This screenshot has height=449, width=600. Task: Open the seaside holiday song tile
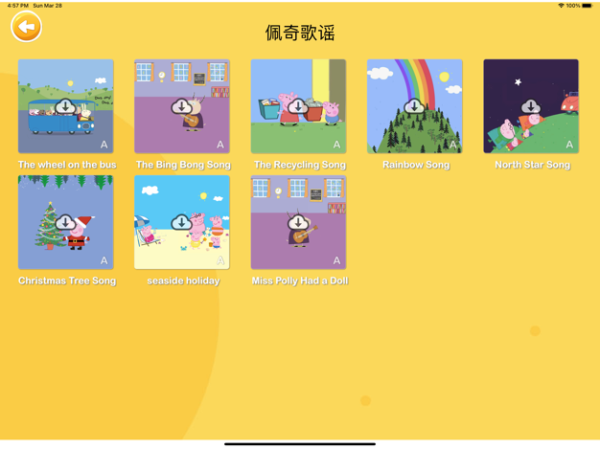182,222
